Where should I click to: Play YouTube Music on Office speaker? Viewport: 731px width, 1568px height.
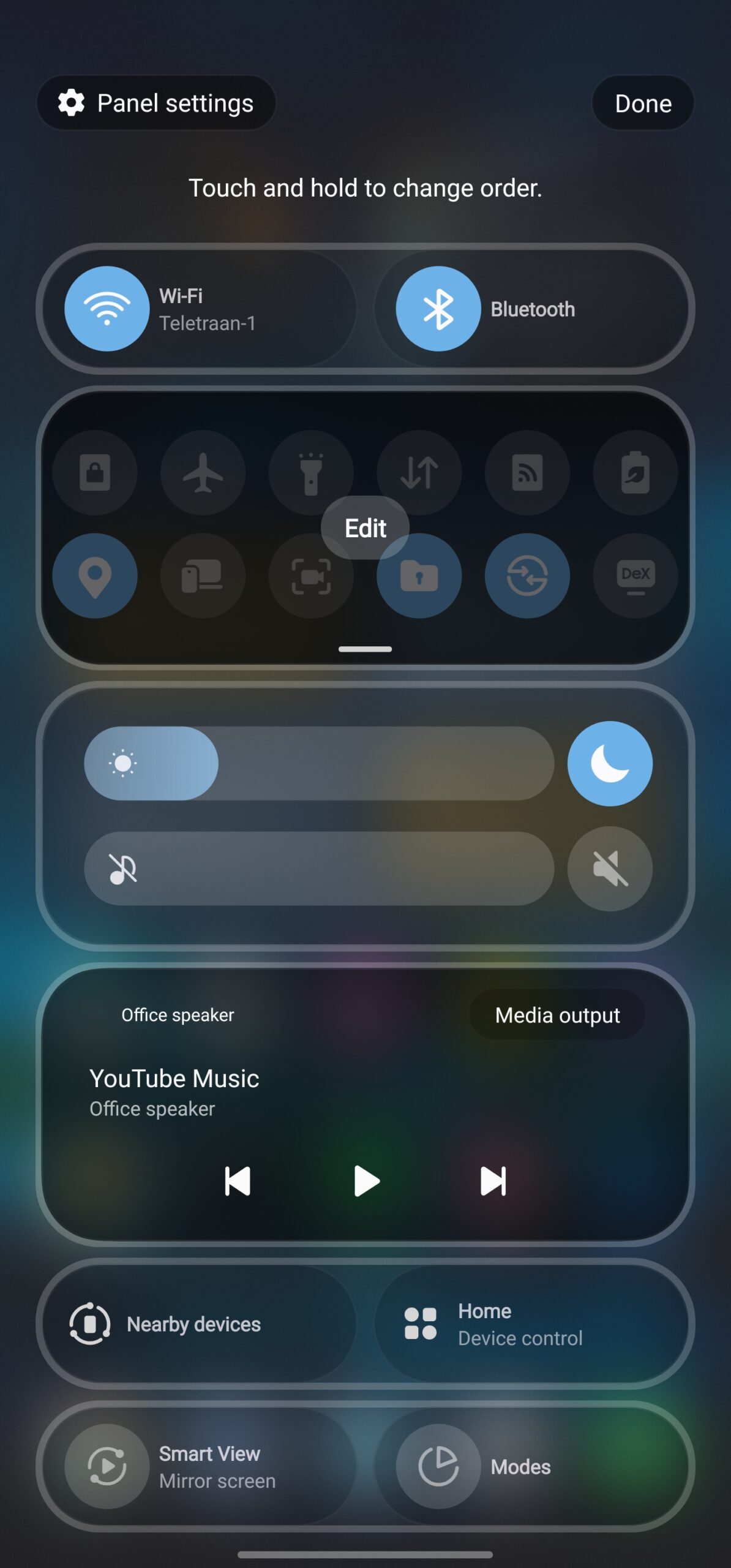point(365,1182)
